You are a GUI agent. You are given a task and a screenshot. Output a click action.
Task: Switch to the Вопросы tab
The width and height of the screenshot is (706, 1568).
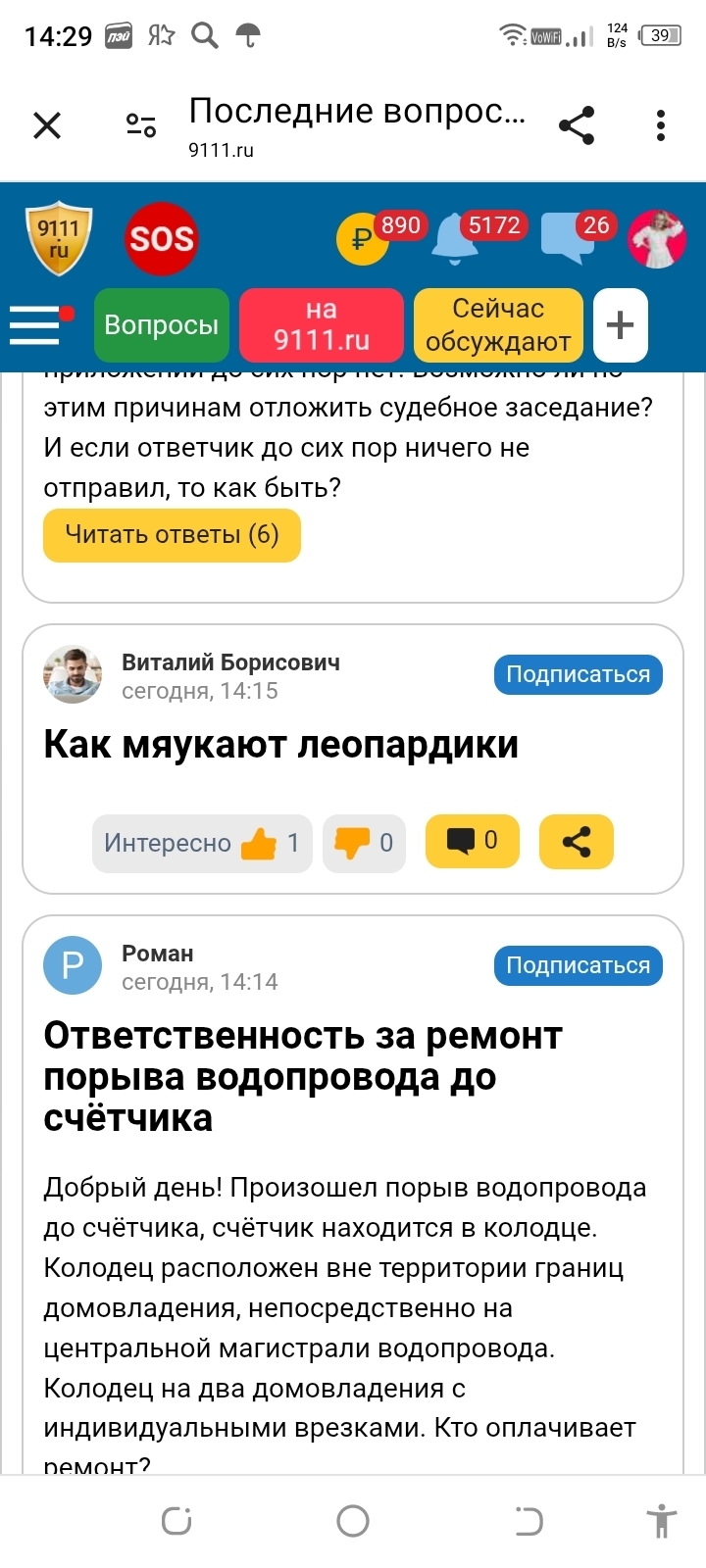tap(162, 325)
